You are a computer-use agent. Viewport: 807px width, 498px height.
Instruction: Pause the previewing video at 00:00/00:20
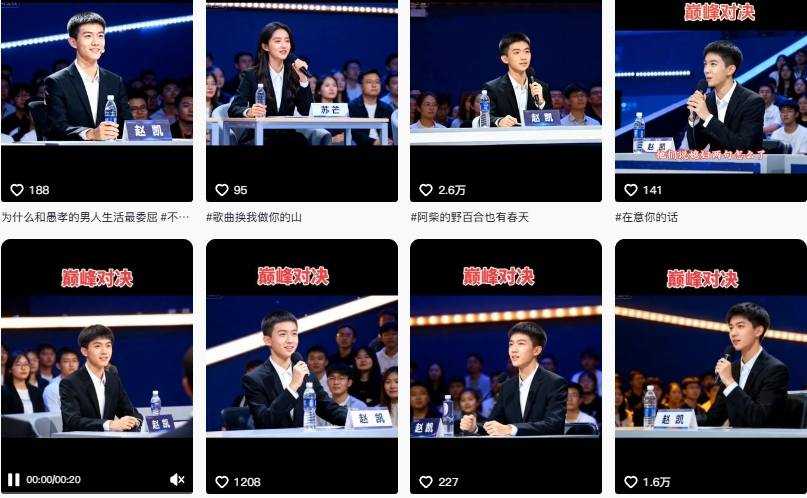coord(14,480)
